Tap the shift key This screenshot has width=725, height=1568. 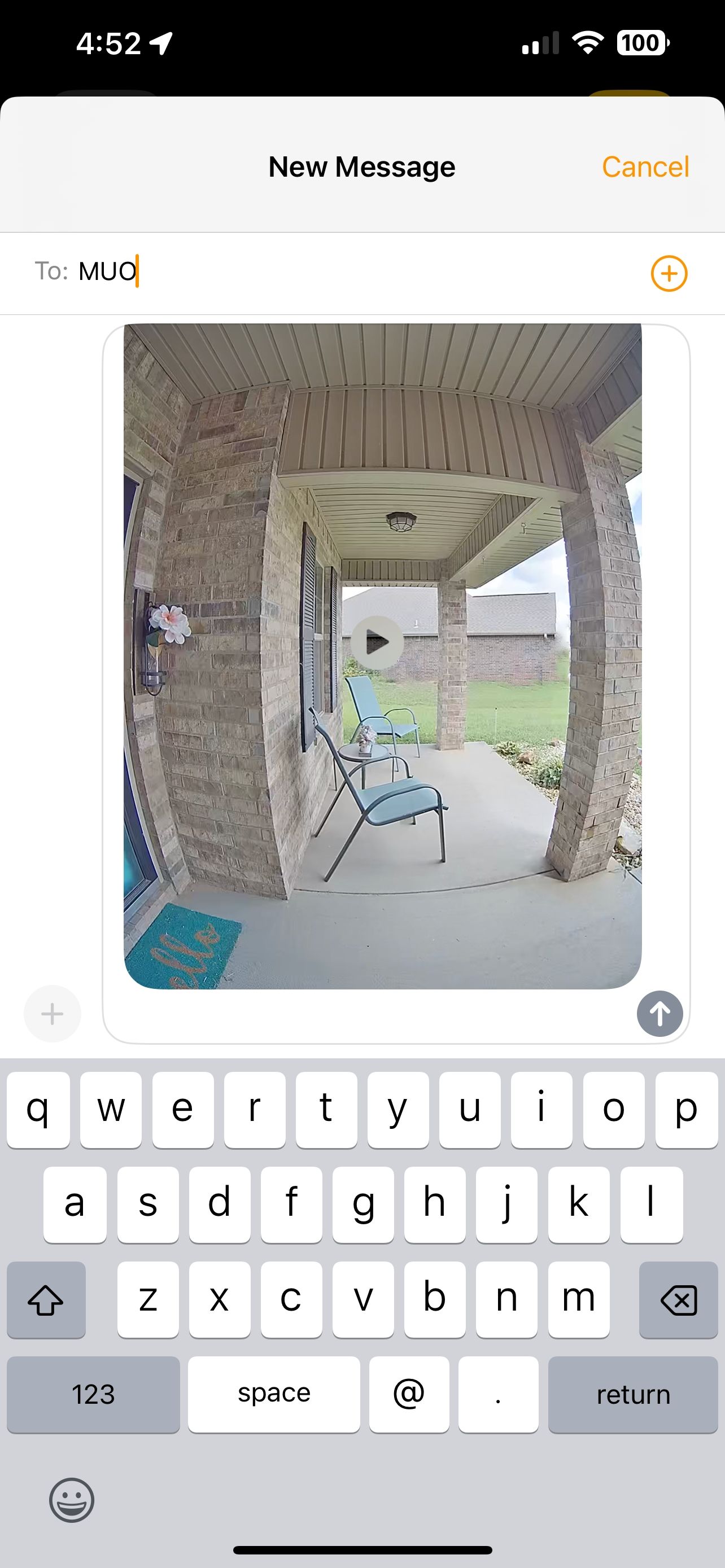[46, 1299]
